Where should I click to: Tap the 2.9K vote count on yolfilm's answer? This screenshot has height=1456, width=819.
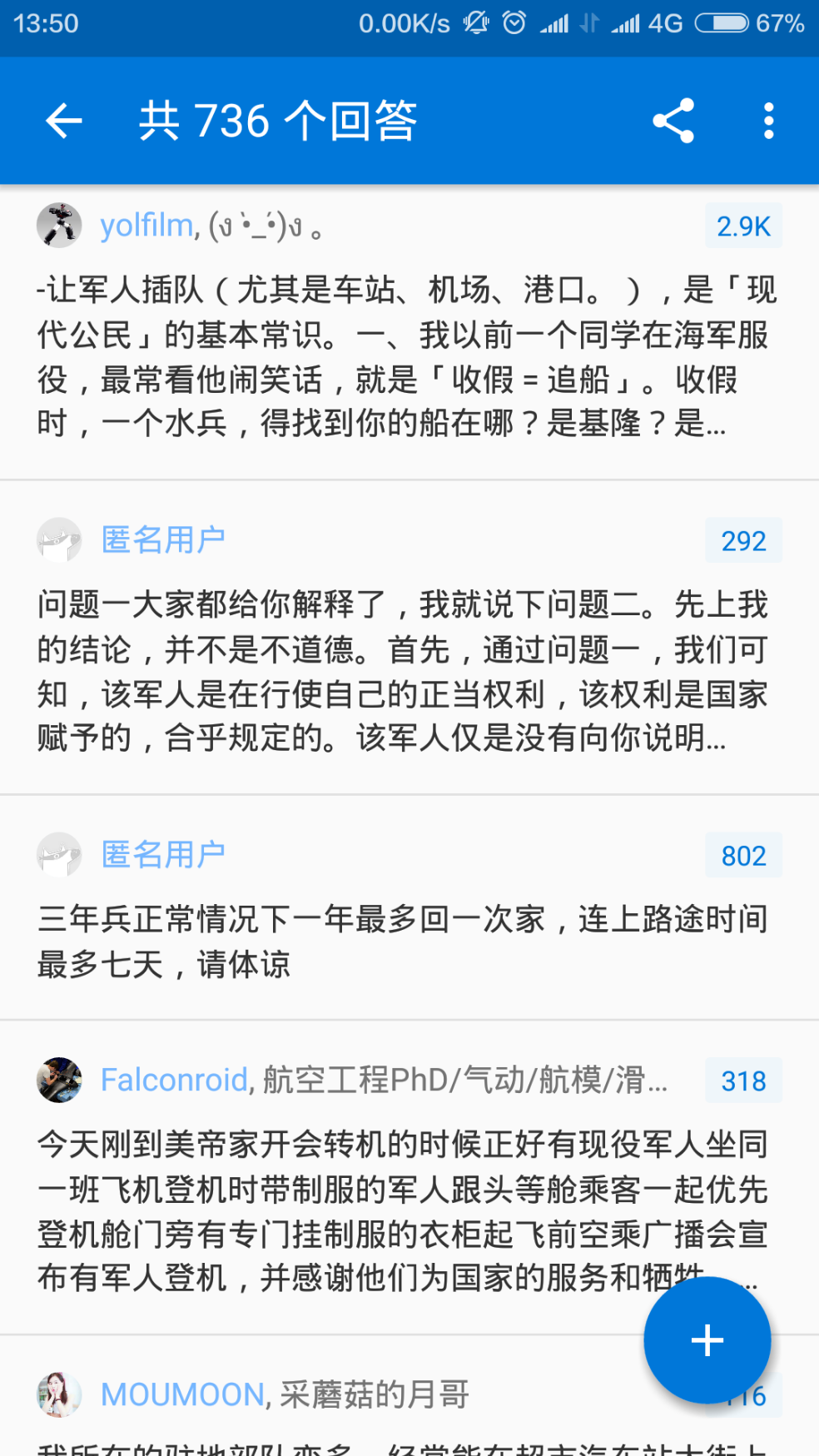[743, 225]
